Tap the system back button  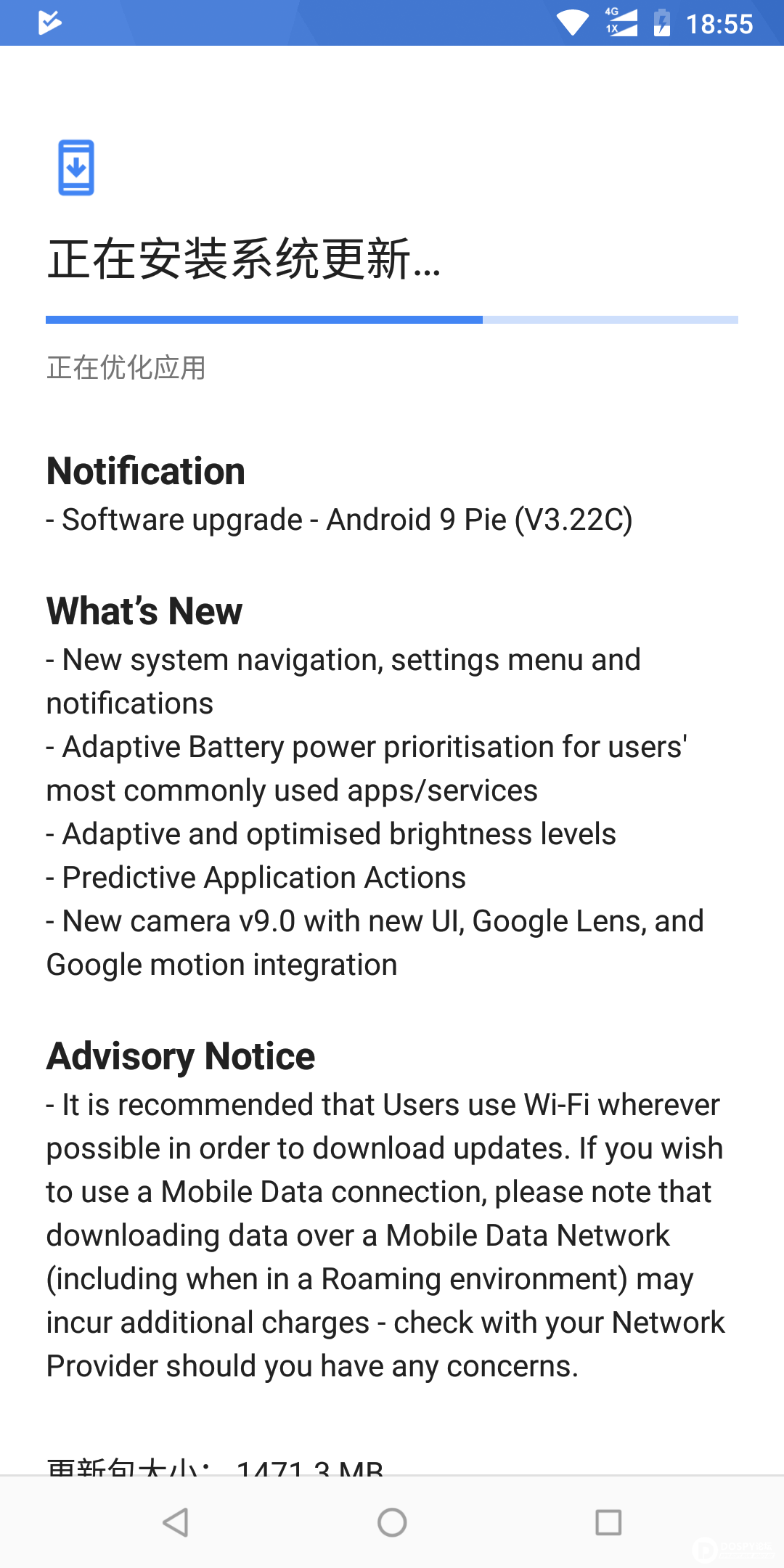176,1522
